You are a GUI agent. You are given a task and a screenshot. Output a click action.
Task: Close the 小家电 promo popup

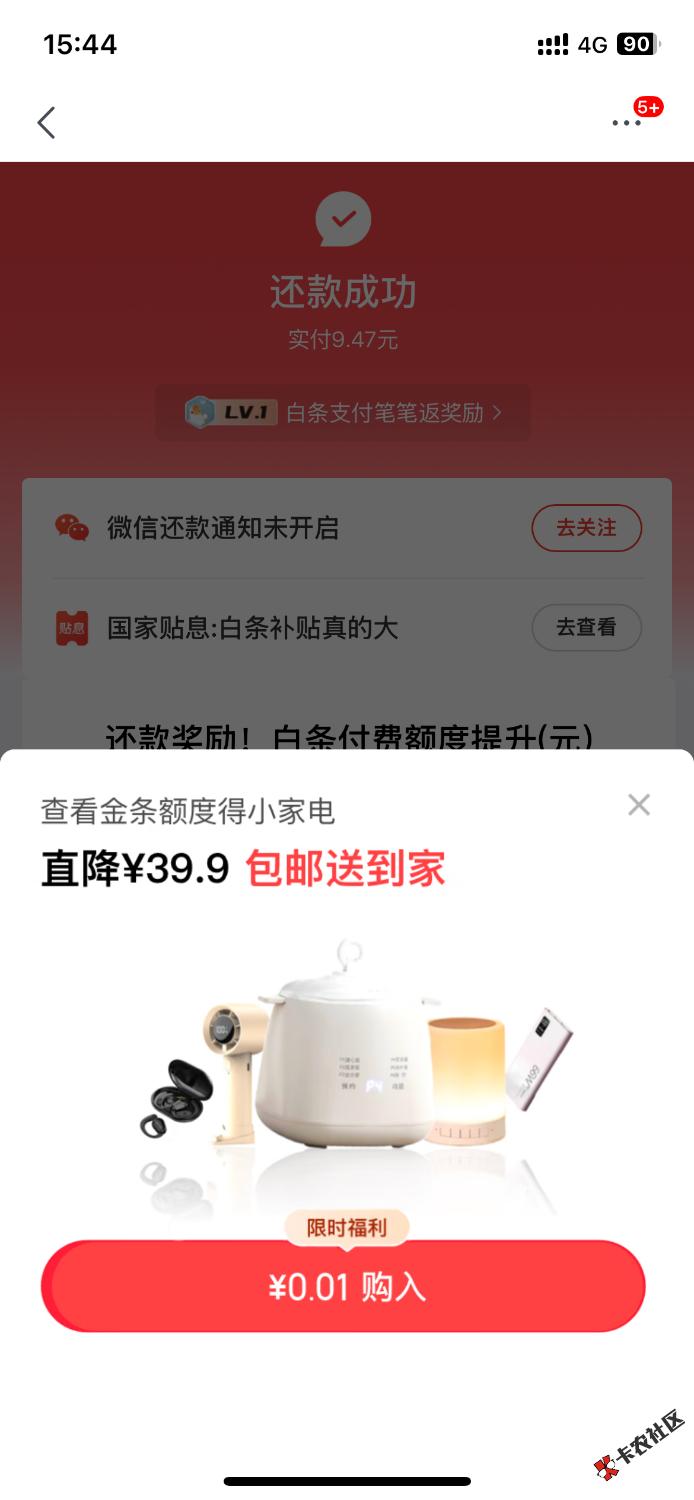(639, 805)
